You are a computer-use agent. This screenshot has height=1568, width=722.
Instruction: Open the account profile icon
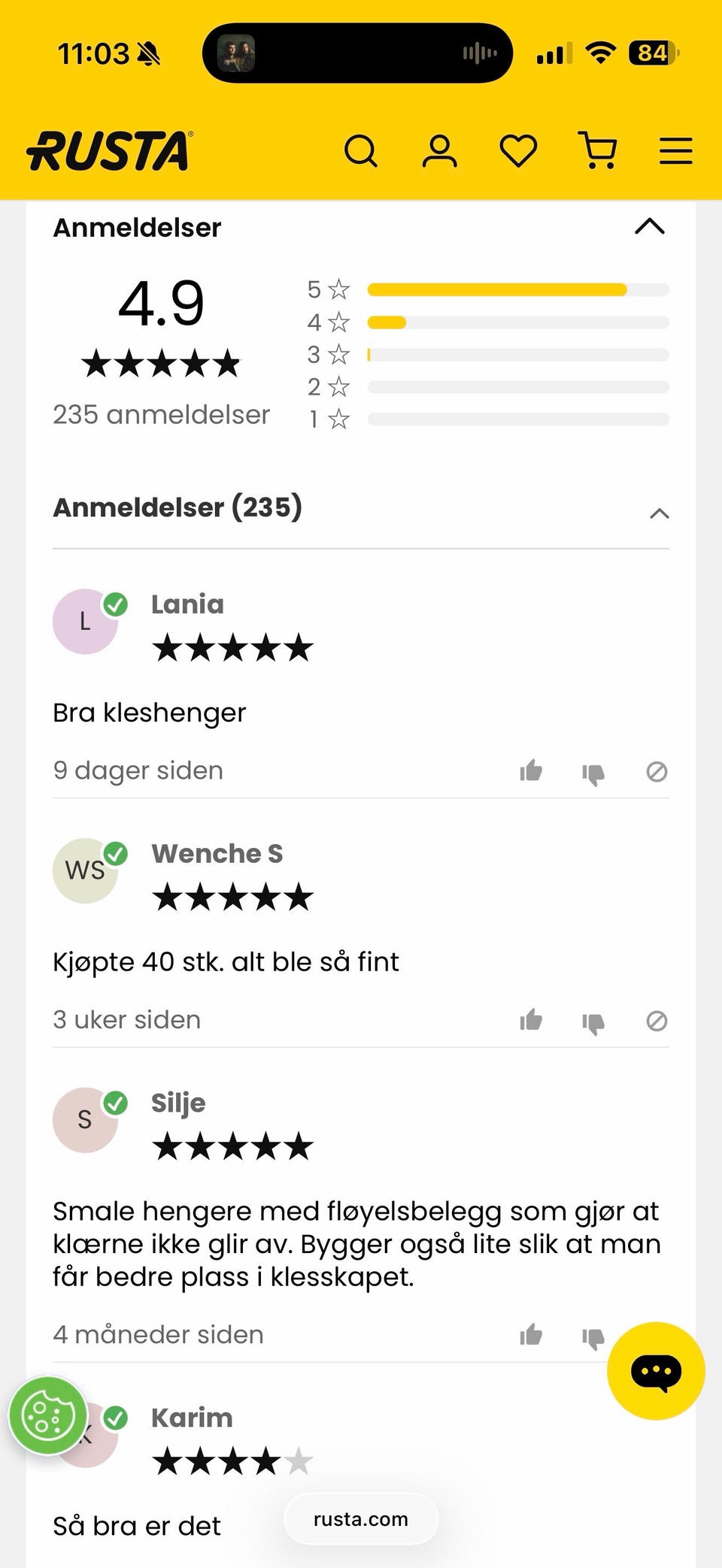coord(440,151)
